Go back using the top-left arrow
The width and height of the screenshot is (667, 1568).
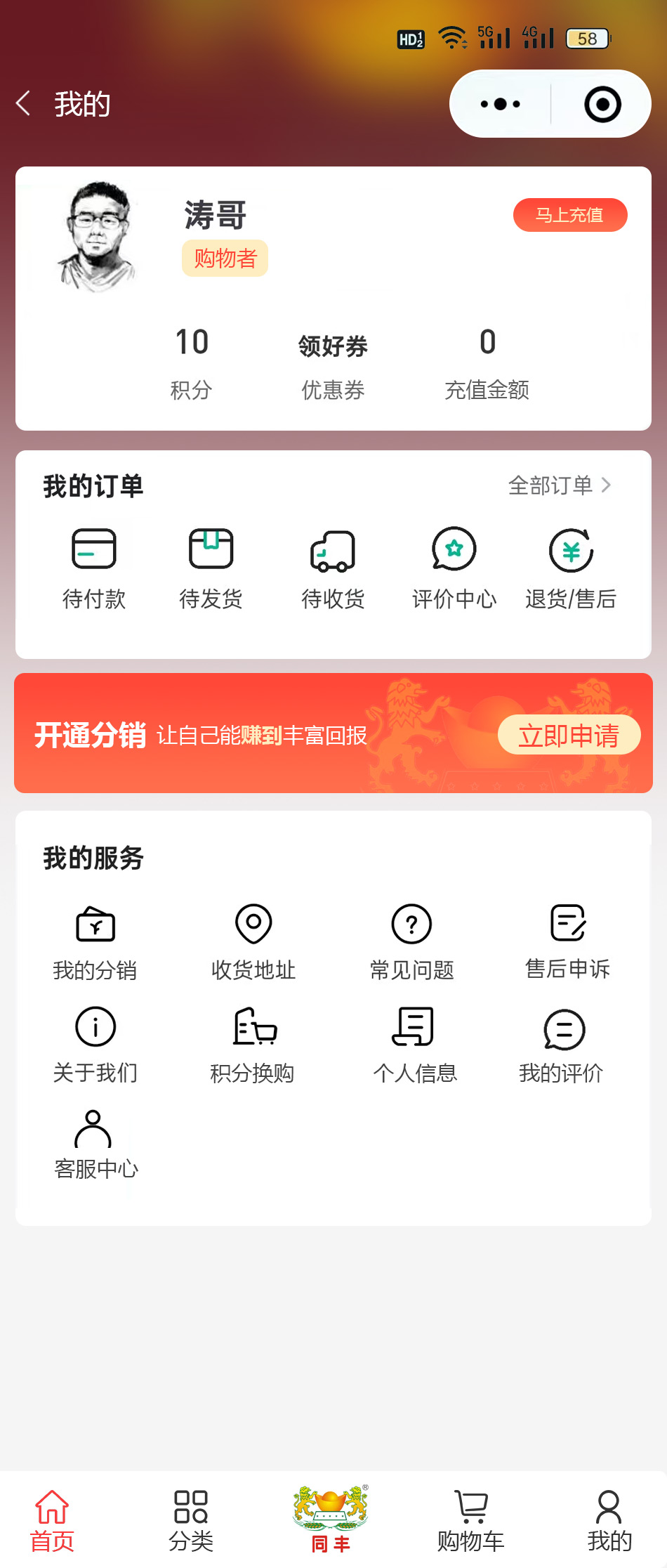pos(24,104)
